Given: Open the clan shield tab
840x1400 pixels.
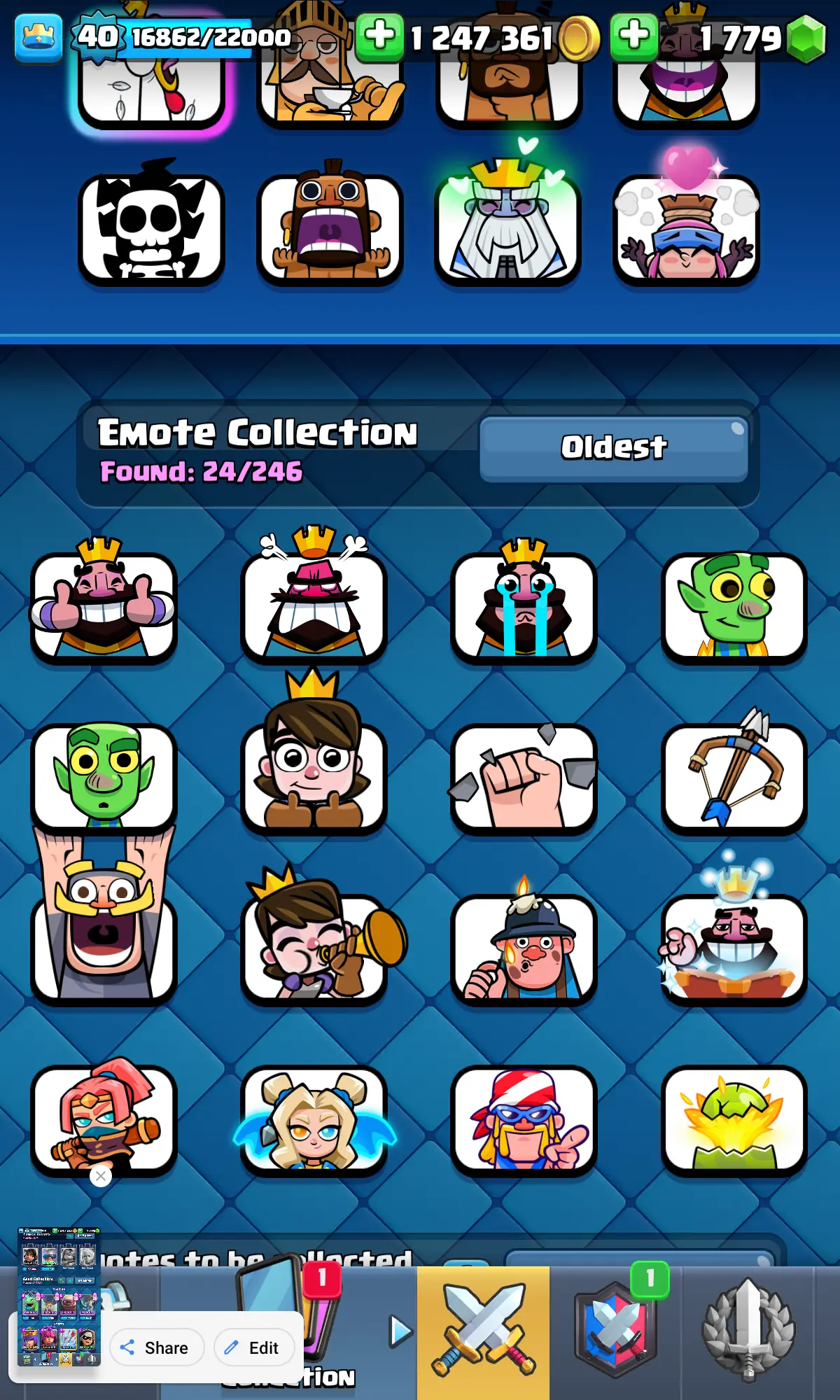Looking at the screenshot, I should click(615, 1330).
